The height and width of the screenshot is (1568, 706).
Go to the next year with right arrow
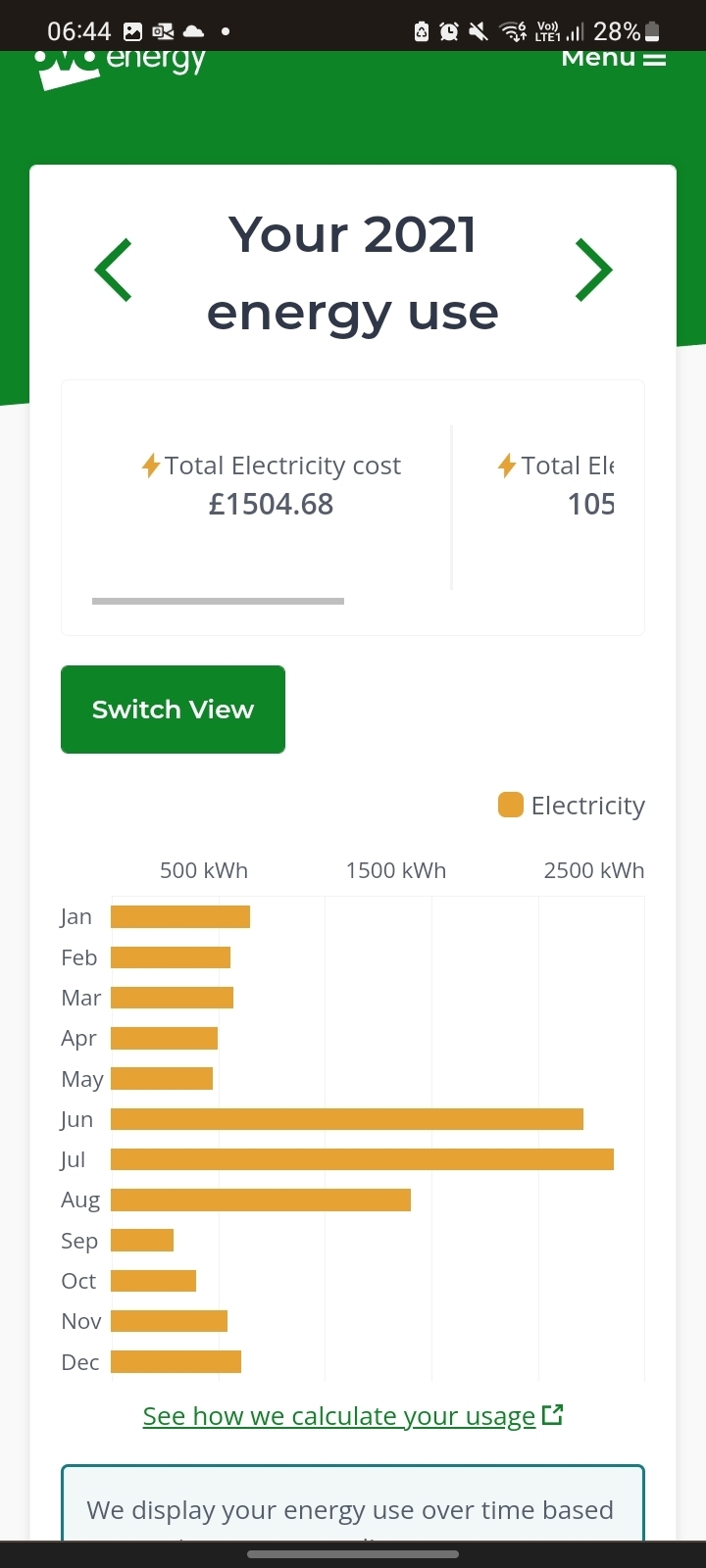point(593,270)
